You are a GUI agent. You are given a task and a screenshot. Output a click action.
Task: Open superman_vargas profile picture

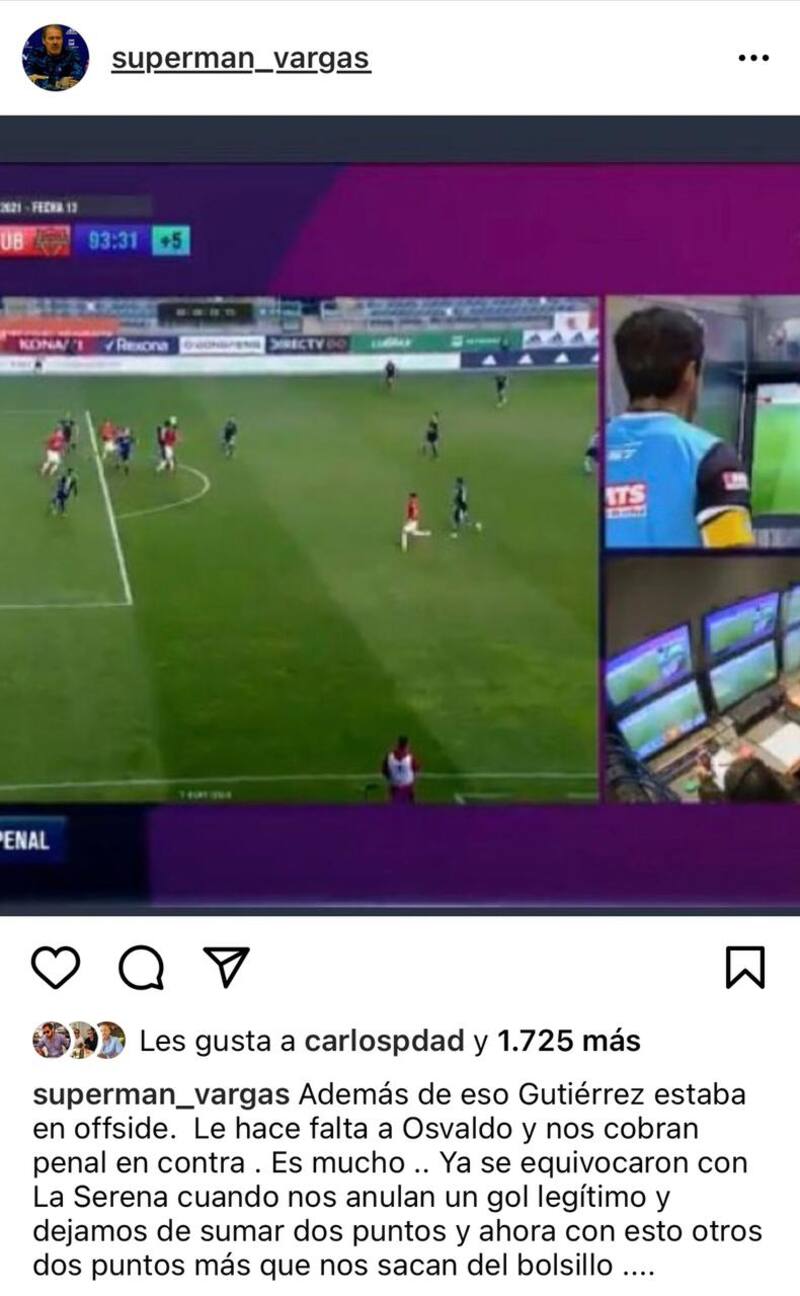coord(55,58)
